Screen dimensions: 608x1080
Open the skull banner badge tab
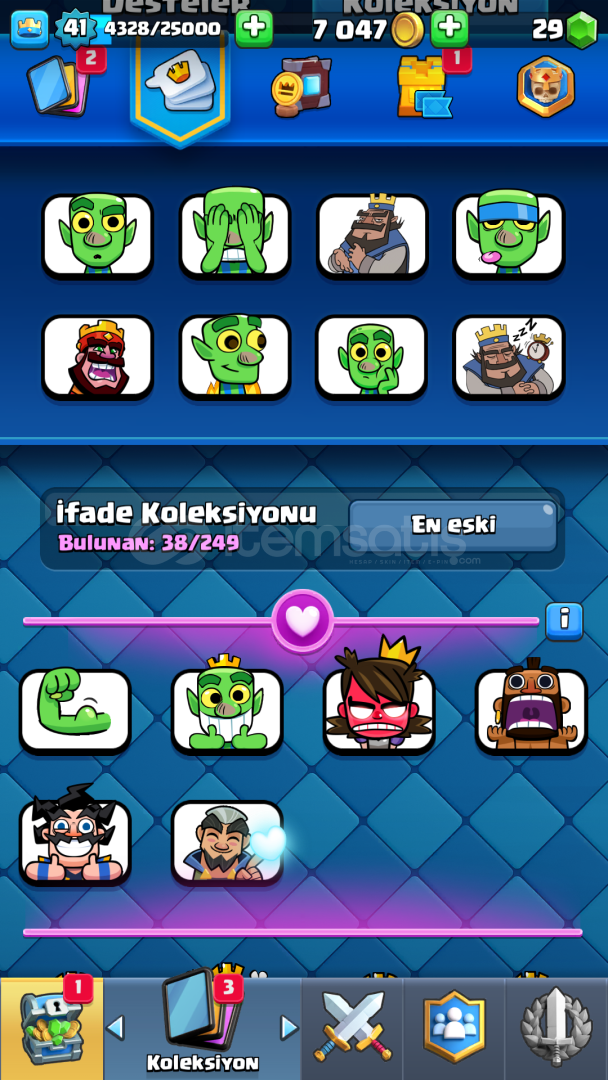tap(546, 87)
